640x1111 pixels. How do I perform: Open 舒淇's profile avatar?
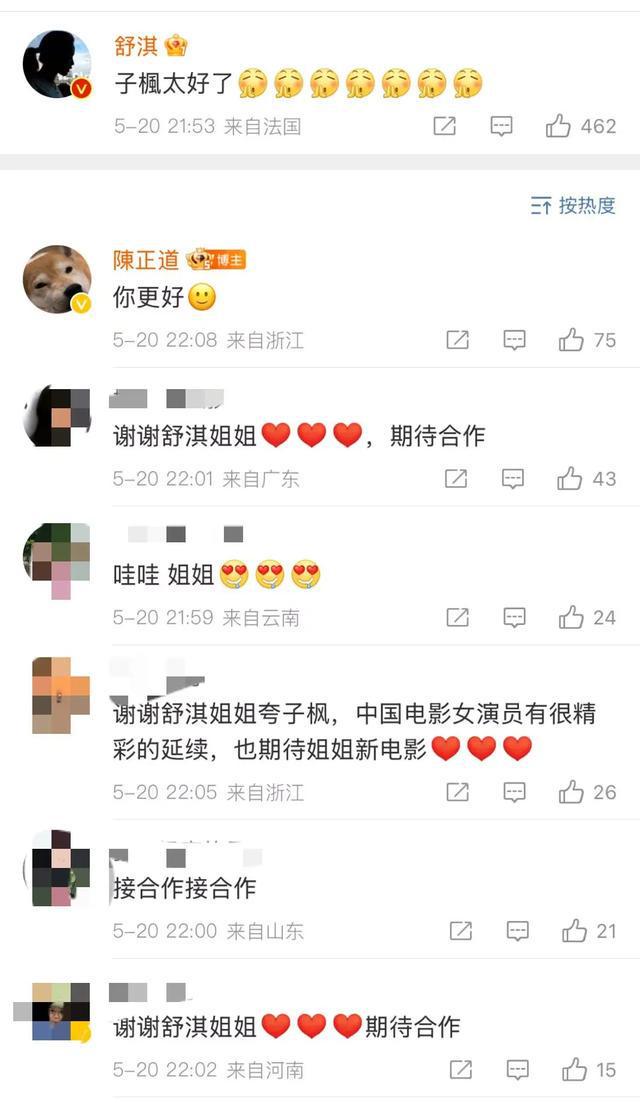[x=58, y=65]
